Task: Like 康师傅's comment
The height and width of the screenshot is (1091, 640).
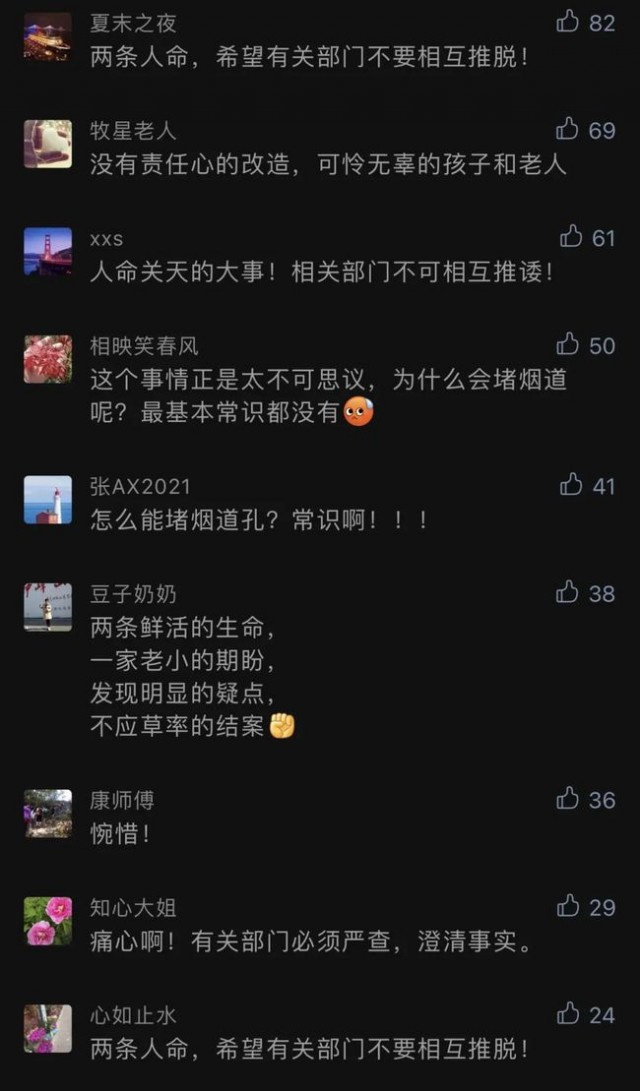Action: pyautogui.click(x=568, y=799)
